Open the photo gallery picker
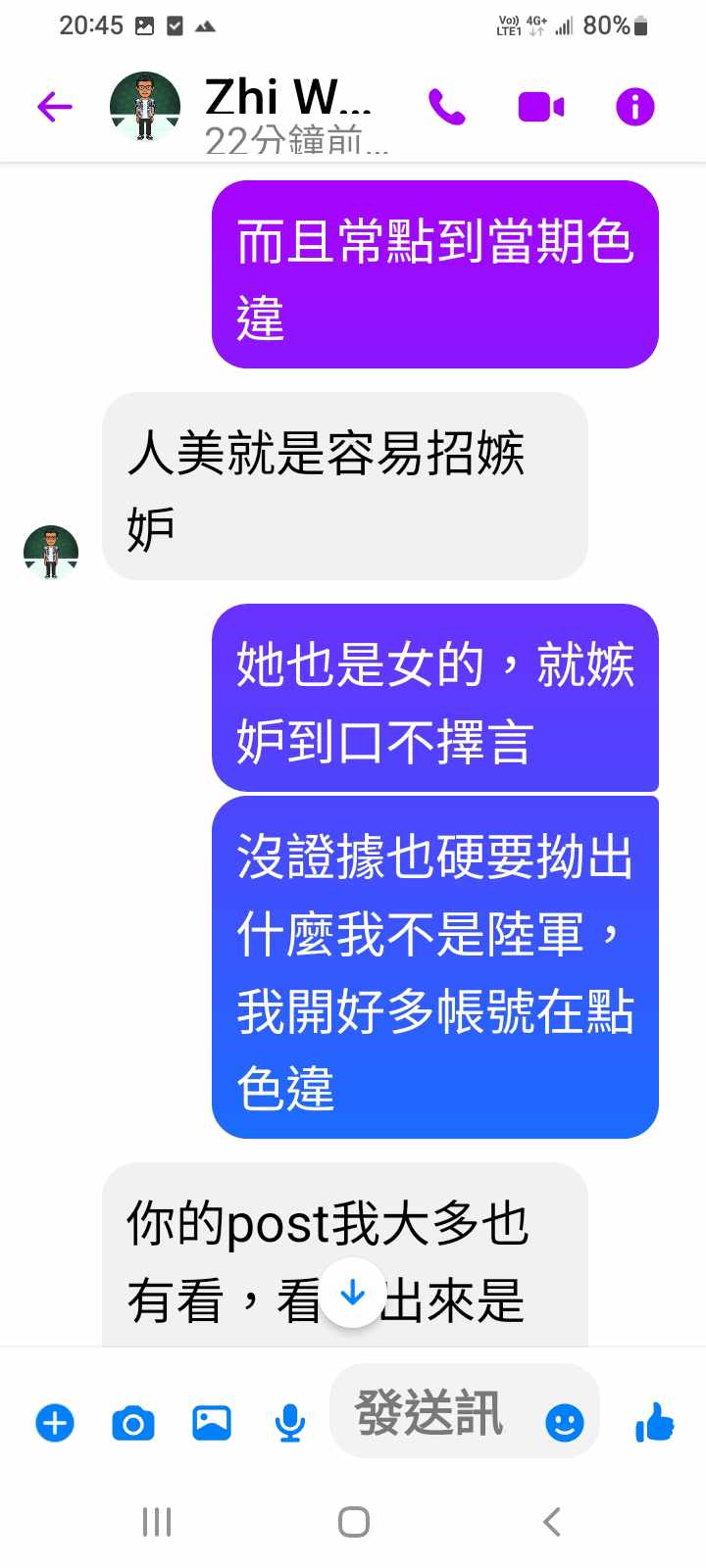 click(x=212, y=1422)
